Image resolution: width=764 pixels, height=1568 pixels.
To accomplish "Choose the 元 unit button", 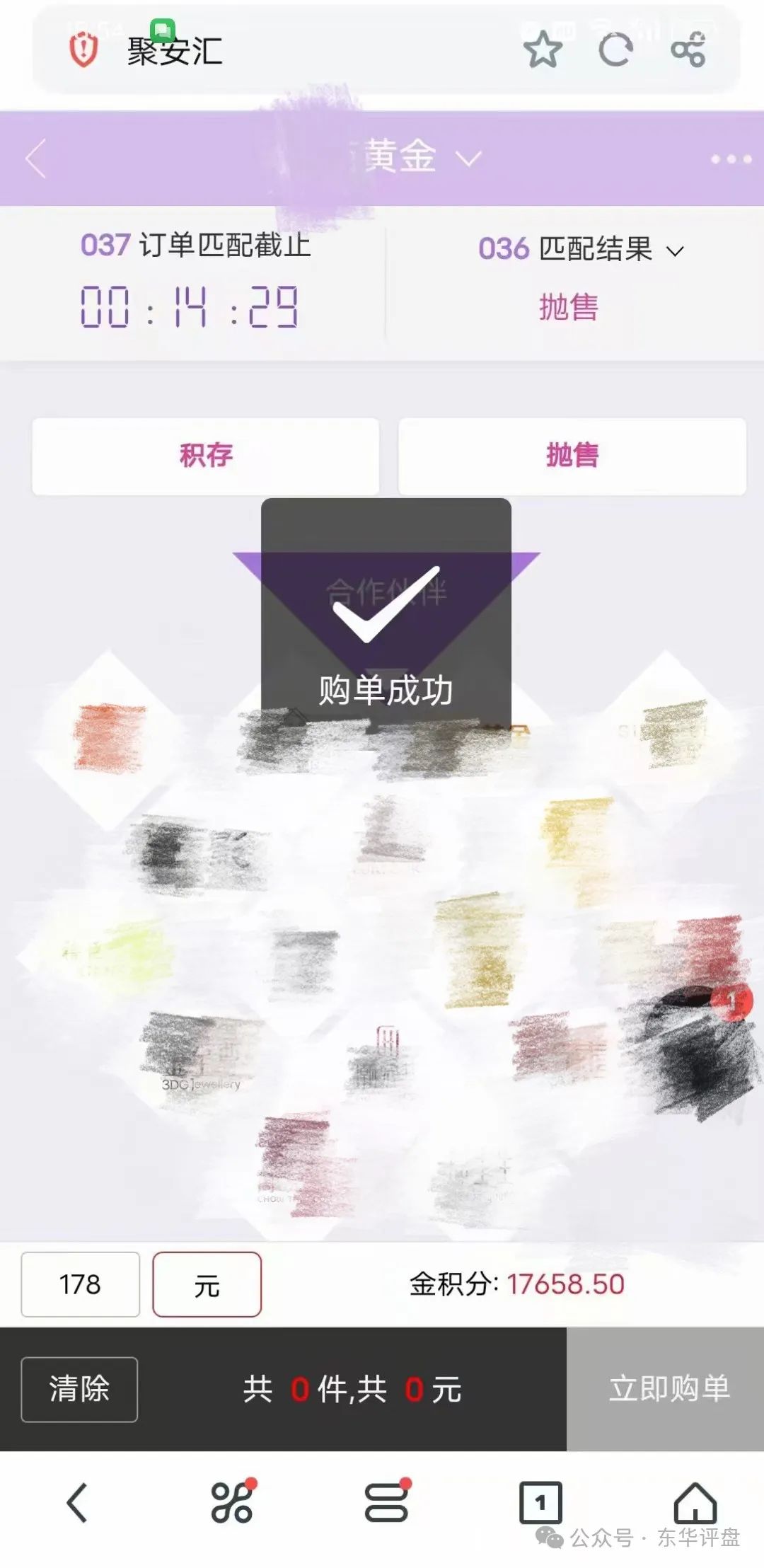I will point(207,1284).
